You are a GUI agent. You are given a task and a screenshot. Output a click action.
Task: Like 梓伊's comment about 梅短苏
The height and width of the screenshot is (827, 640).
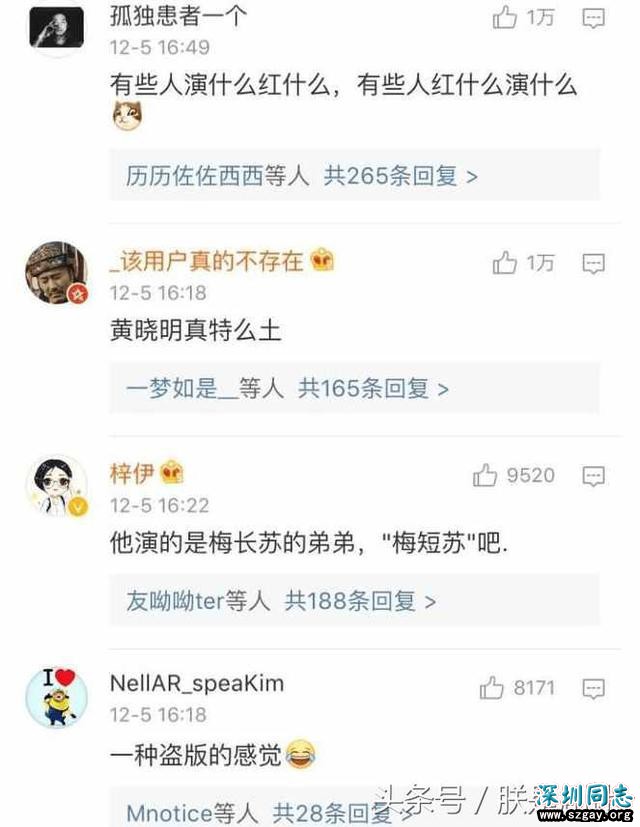tap(485, 476)
